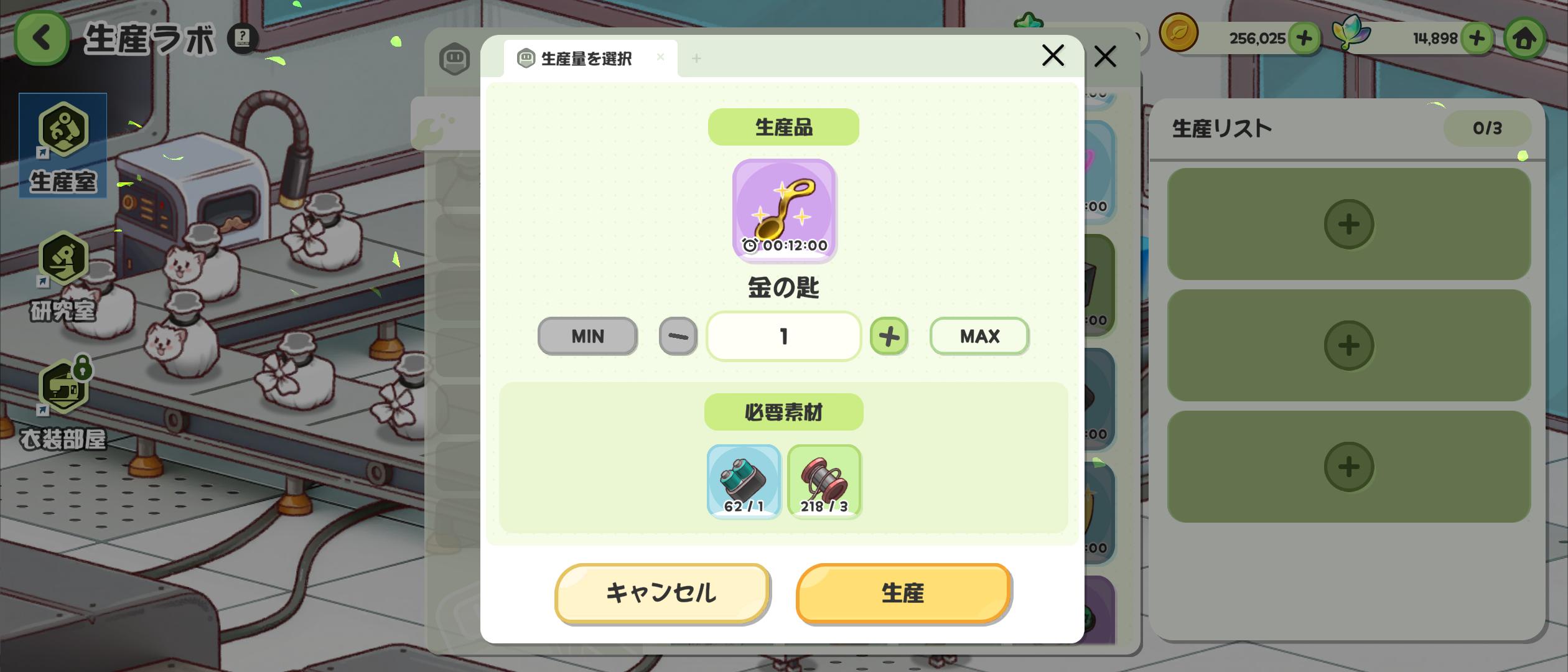This screenshot has width=1568, height=672.
Task: Cancel with the キャンセル button
Action: click(x=661, y=593)
